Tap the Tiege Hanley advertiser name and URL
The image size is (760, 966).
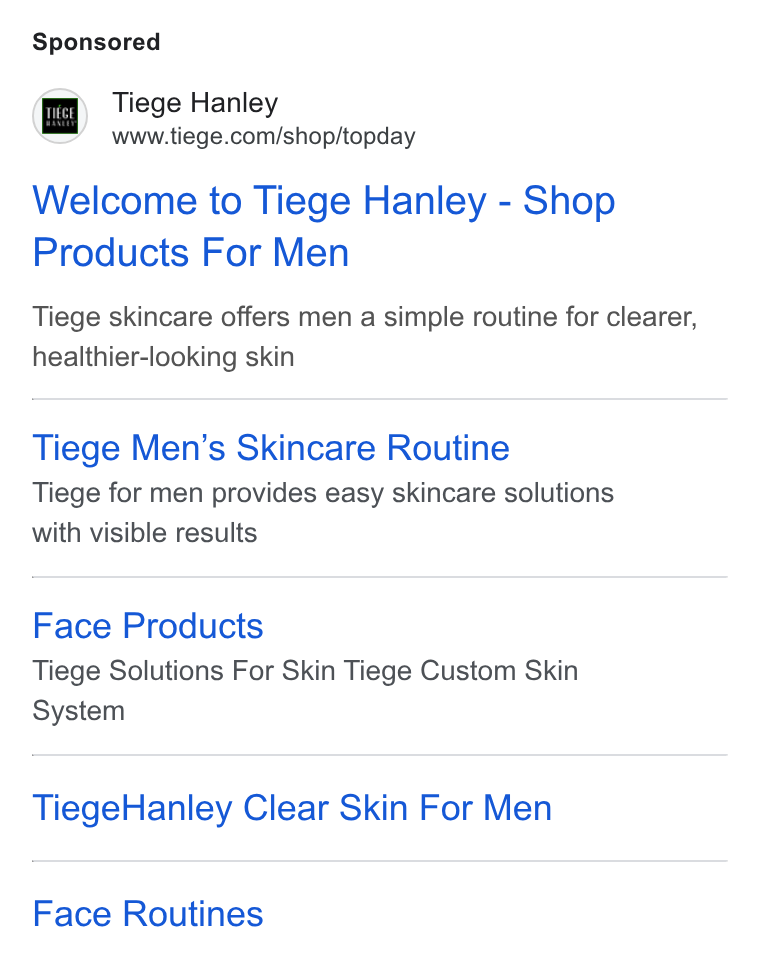tap(264, 118)
